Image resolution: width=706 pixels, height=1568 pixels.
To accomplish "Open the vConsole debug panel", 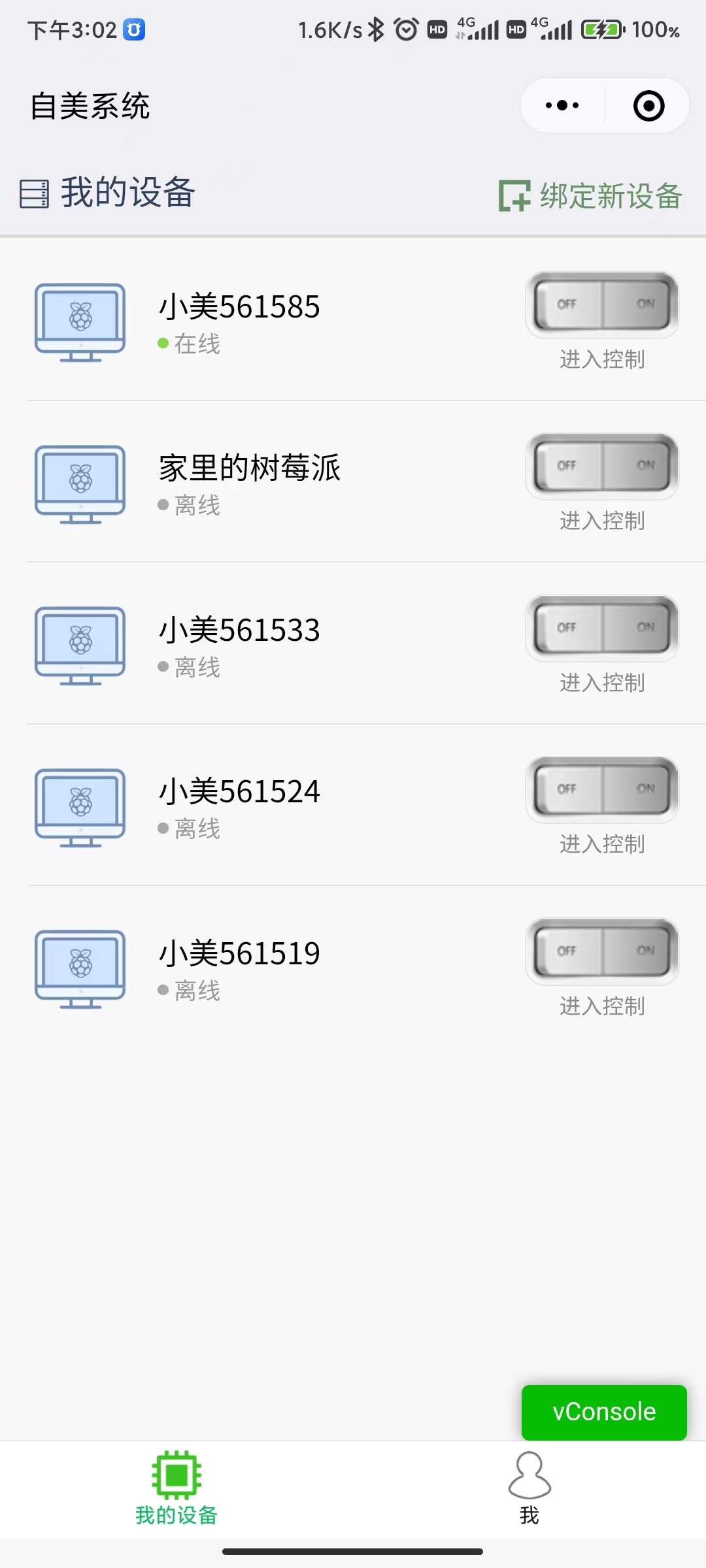I will pyautogui.click(x=604, y=1411).
